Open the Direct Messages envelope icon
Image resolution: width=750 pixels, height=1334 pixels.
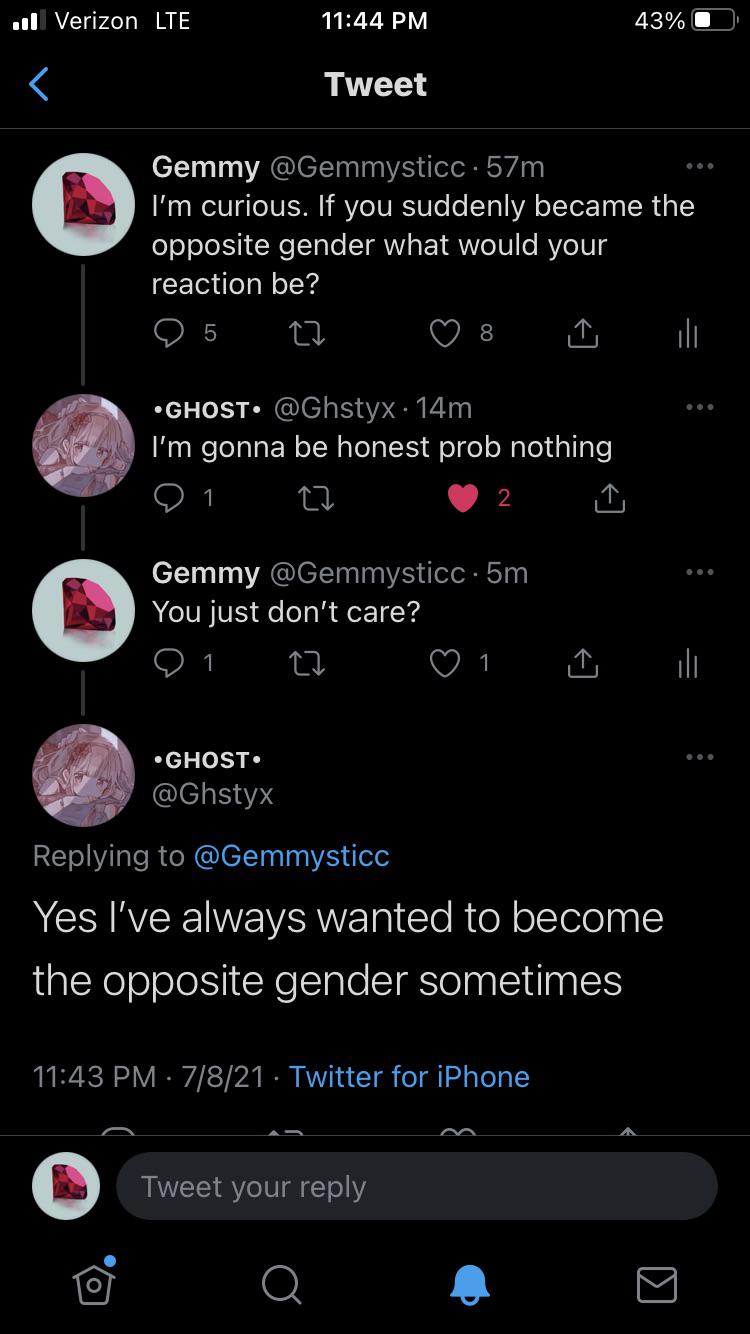point(656,1286)
